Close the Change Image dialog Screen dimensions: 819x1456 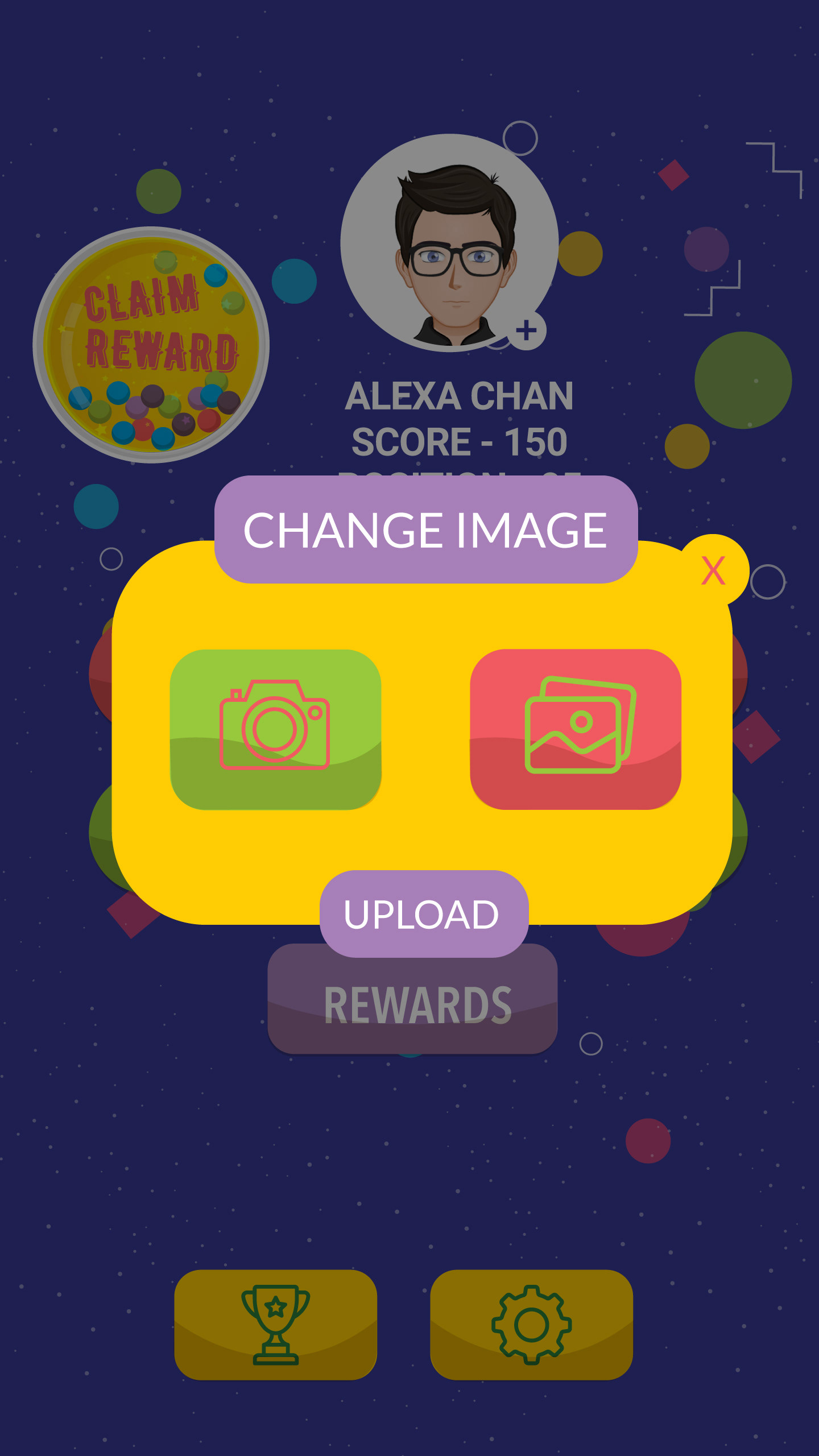click(713, 570)
